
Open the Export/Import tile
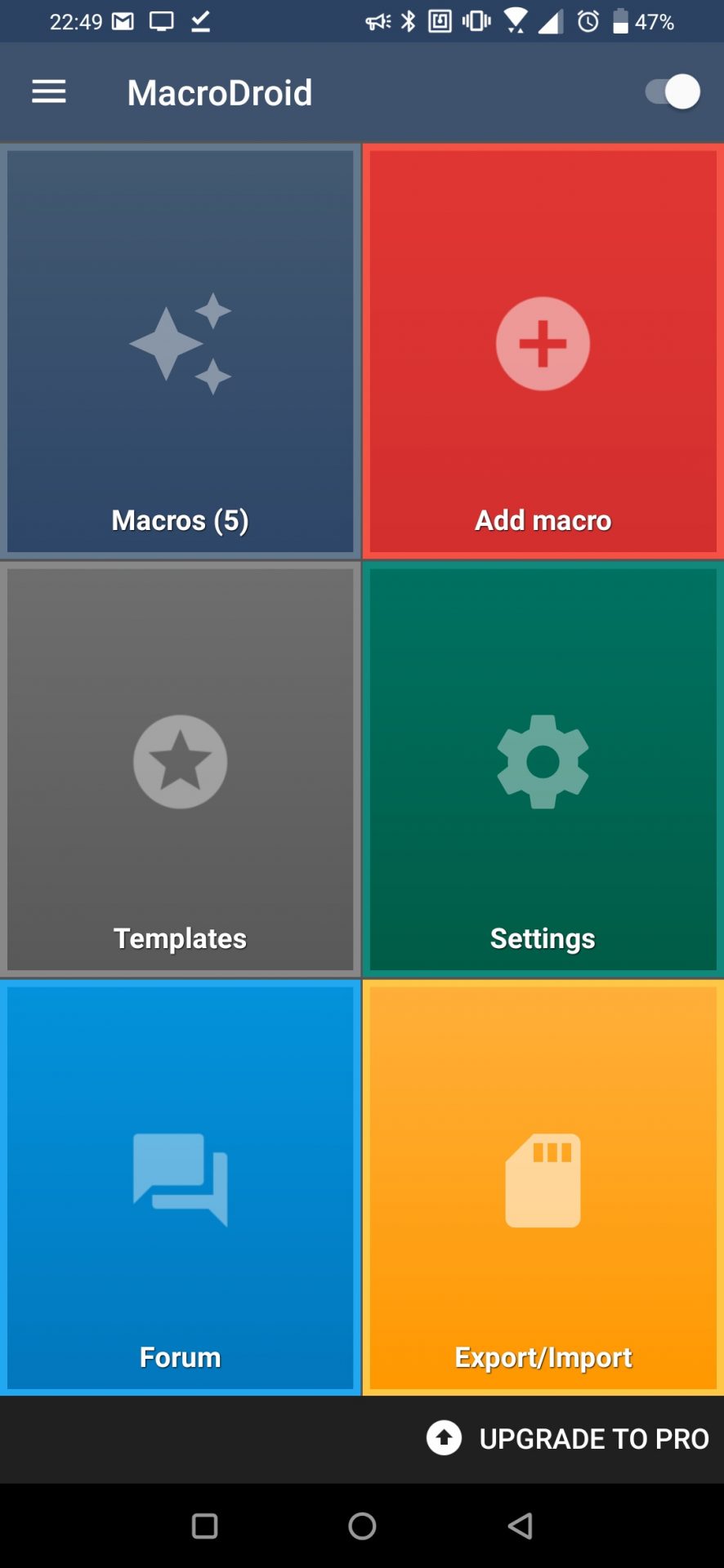tap(543, 1187)
